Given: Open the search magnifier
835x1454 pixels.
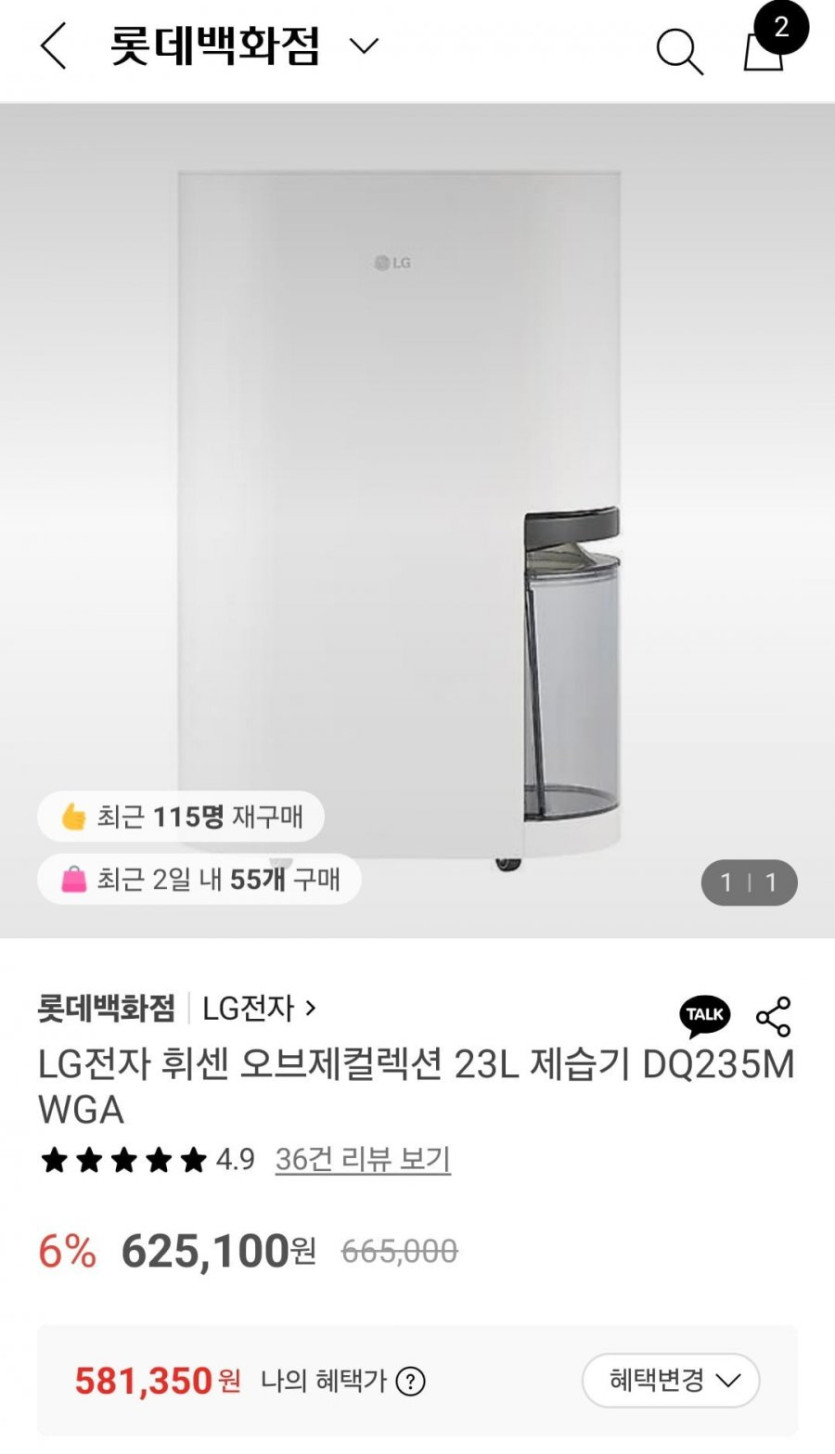Looking at the screenshot, I should coord(679,50).
